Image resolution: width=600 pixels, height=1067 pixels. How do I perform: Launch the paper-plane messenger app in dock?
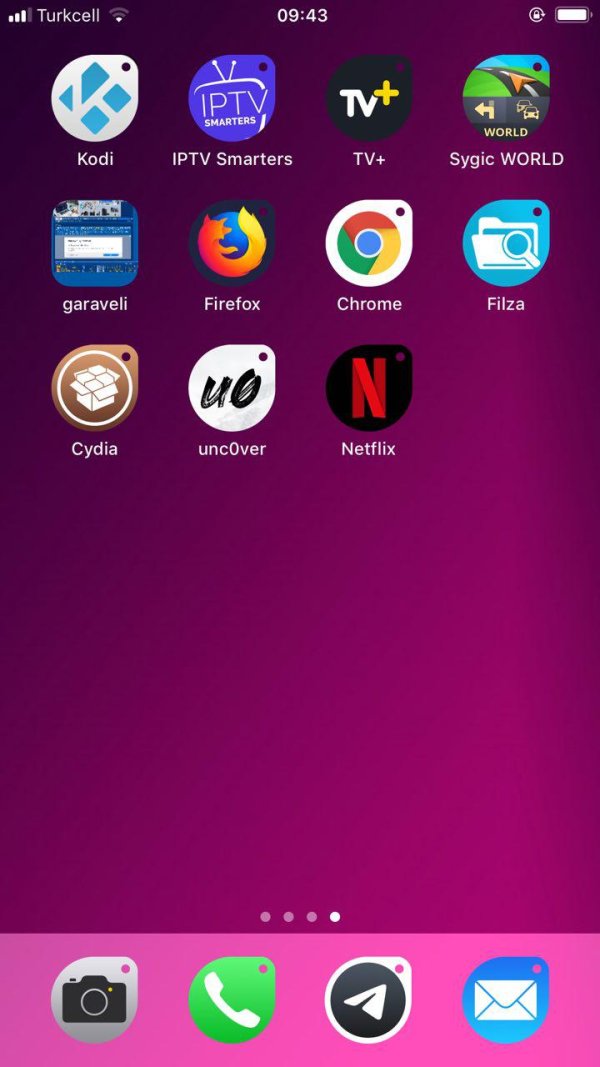pos(369,1000)
